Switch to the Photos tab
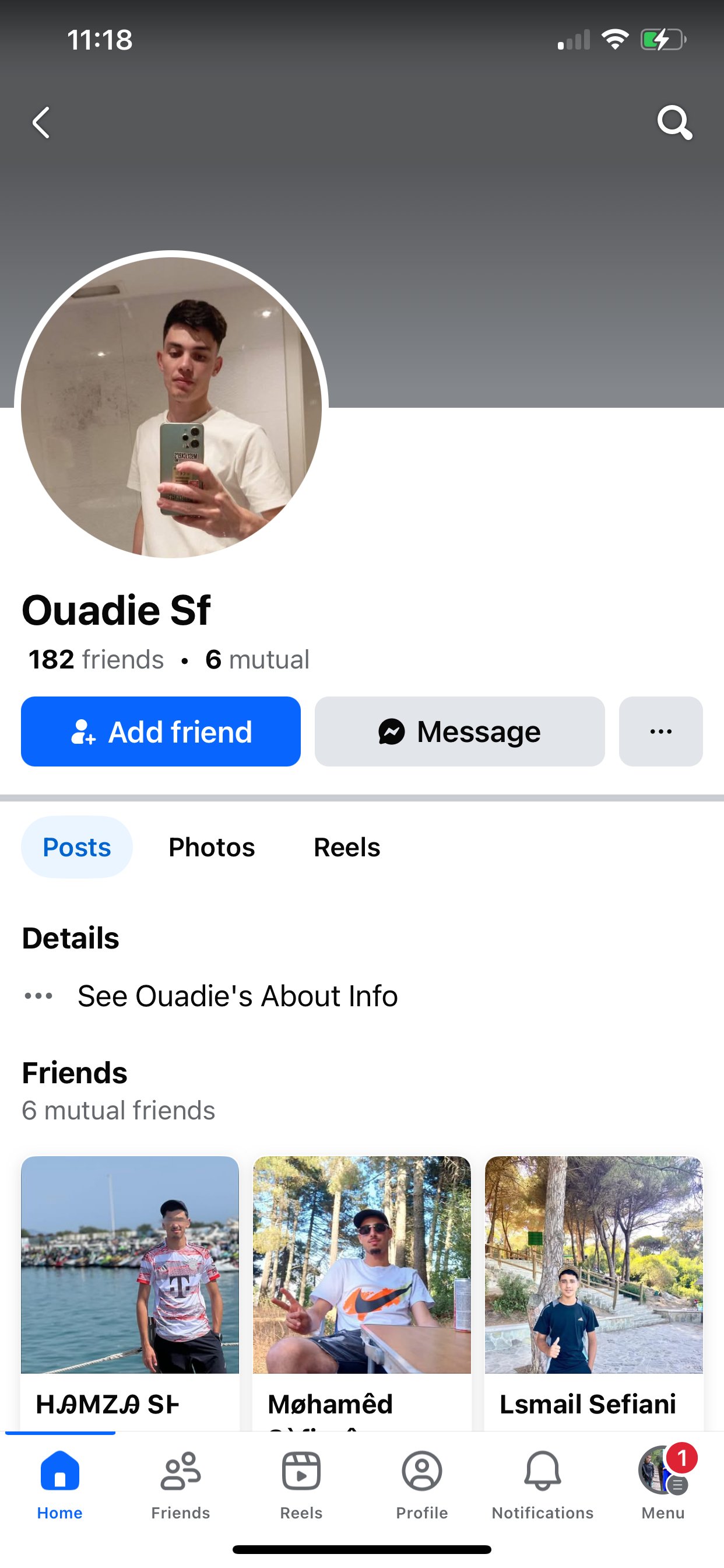Viewport: 724px width, 1568px height. pos(211,846)
